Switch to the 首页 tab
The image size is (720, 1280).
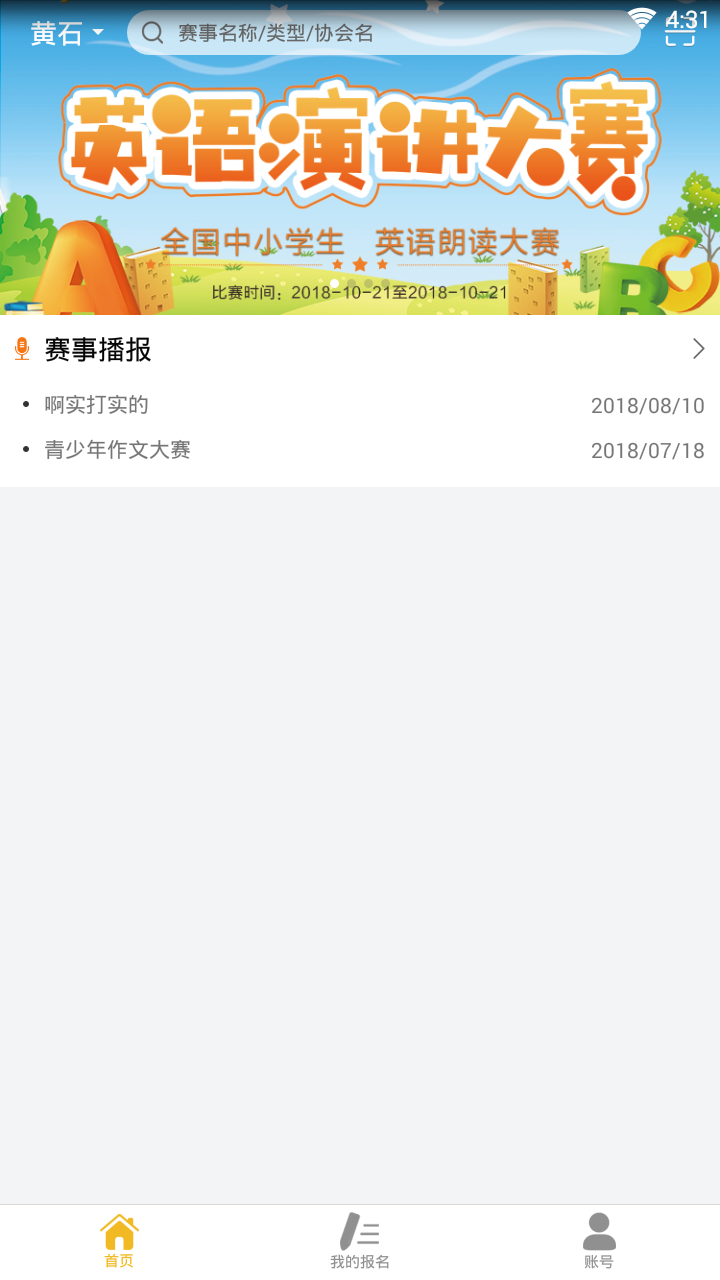tap(119, 1241)
